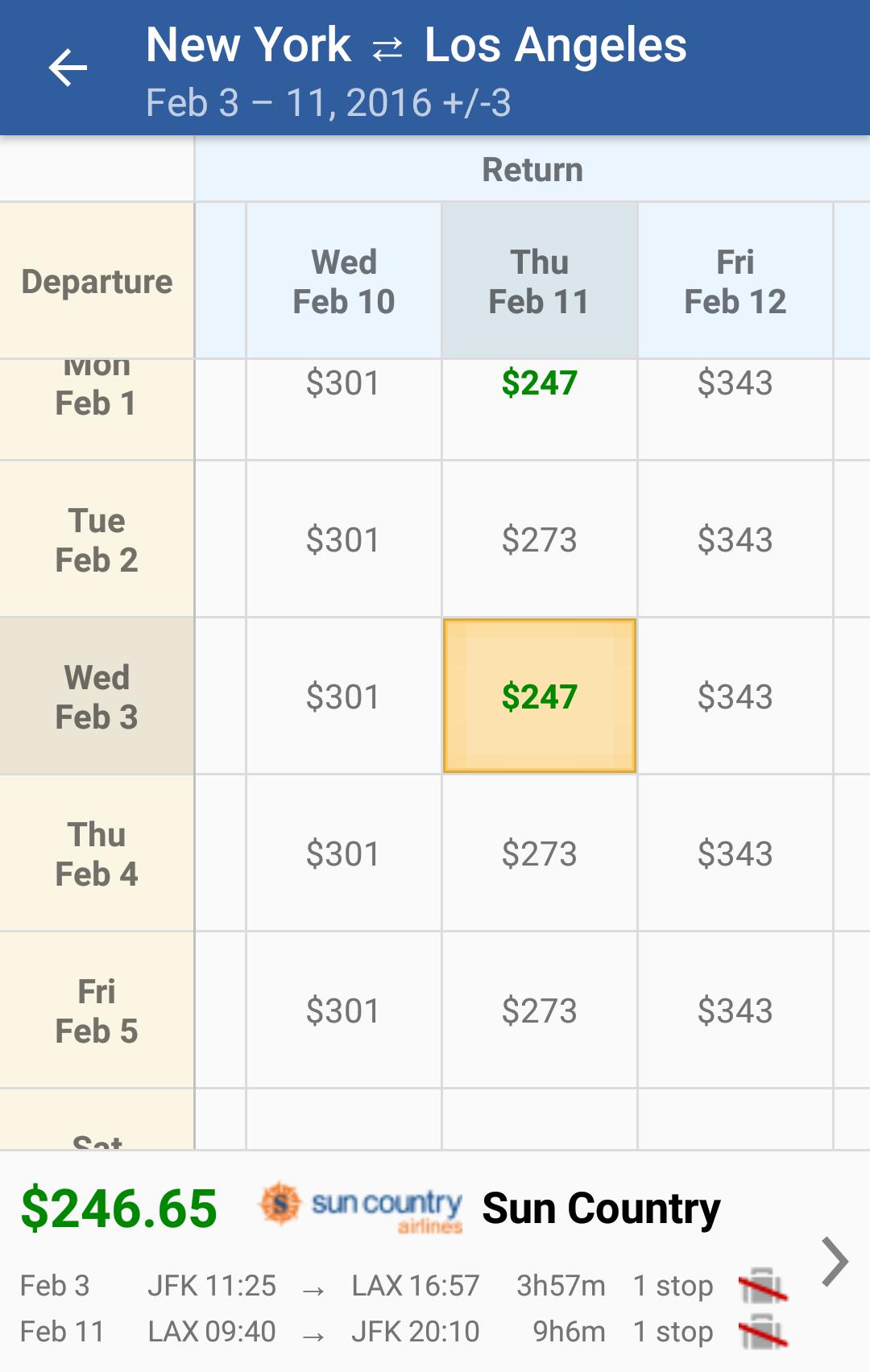Click the Sun Country airlines logo
This screenshot has width=870, height=1372.
(360, 1205)
